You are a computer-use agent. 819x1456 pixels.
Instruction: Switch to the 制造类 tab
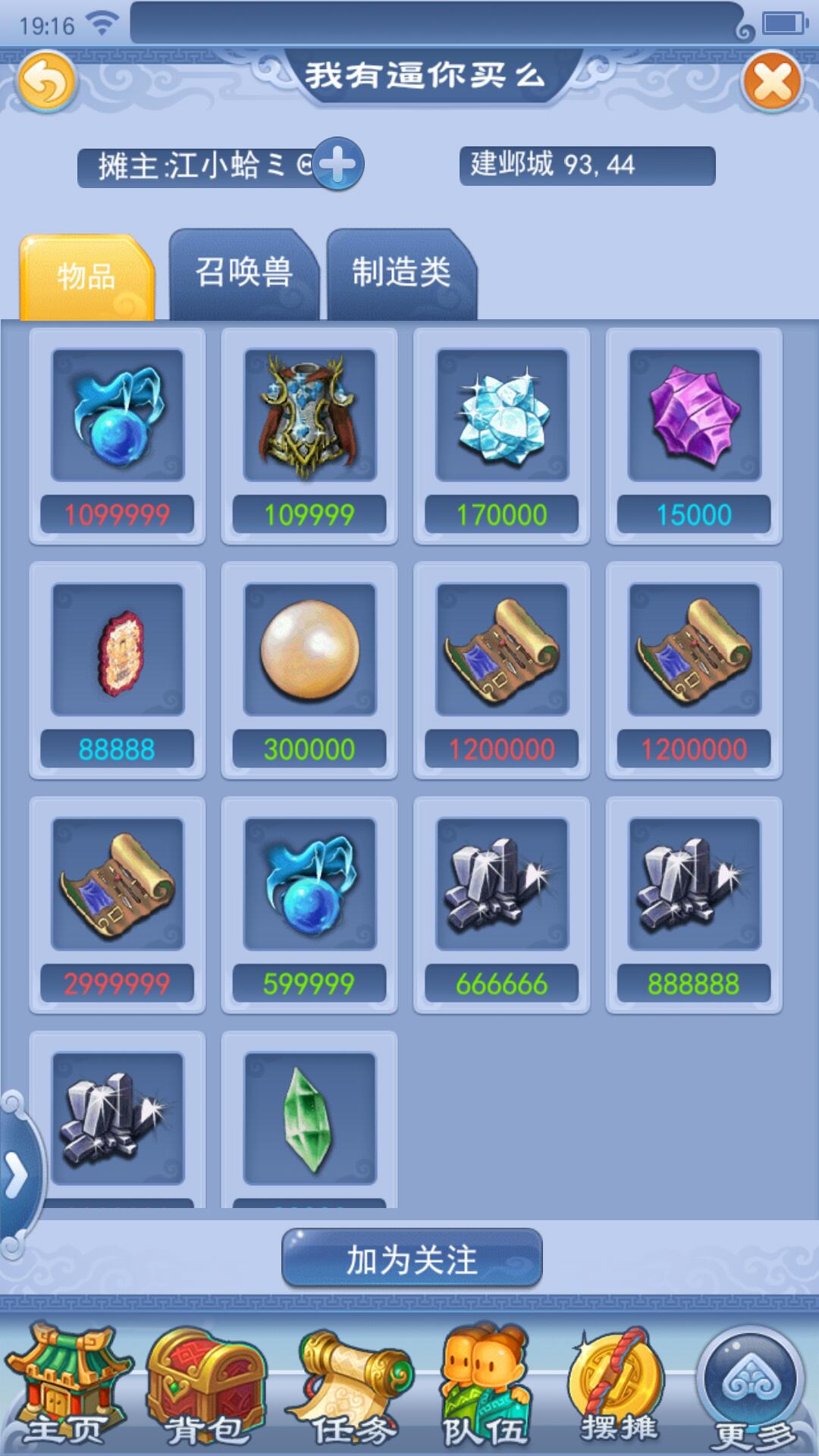(x=401, y=273)
